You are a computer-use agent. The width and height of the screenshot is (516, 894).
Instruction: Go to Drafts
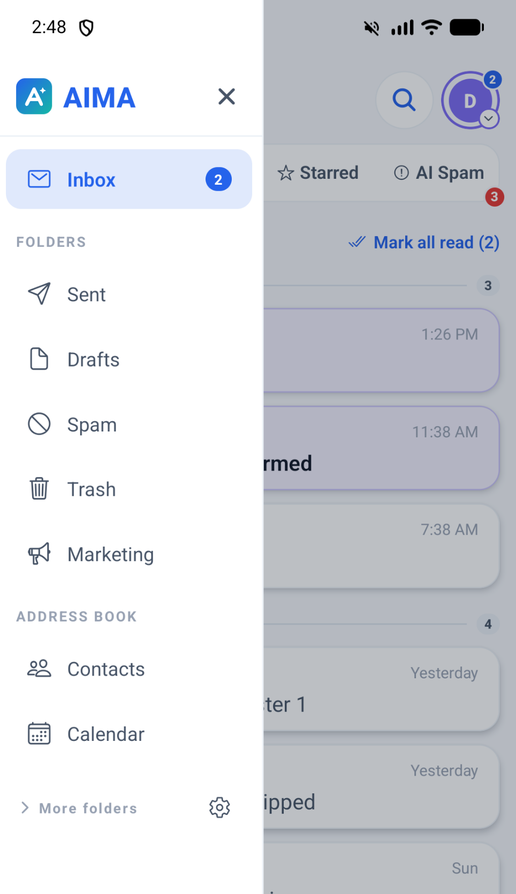click(129, 359)
